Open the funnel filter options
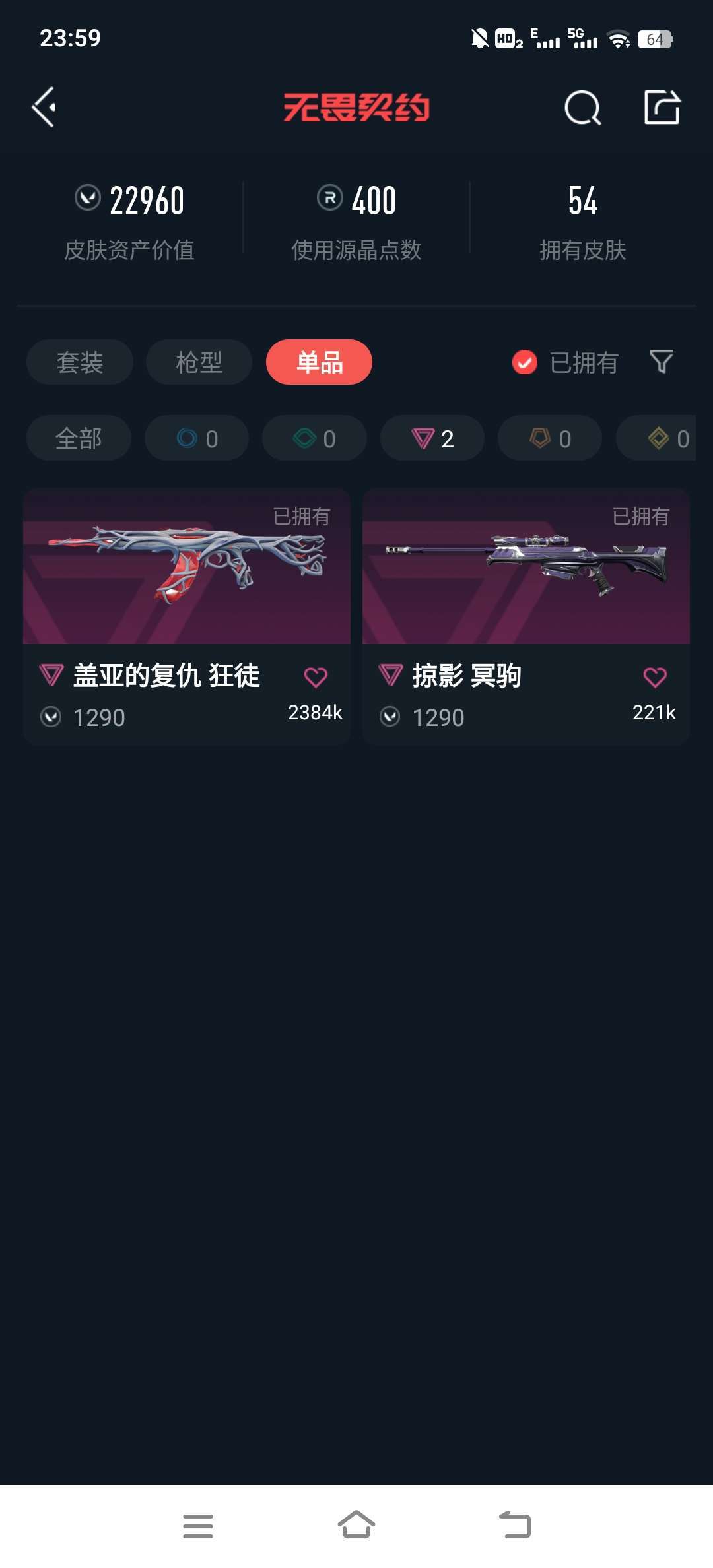 coord(662,362)
